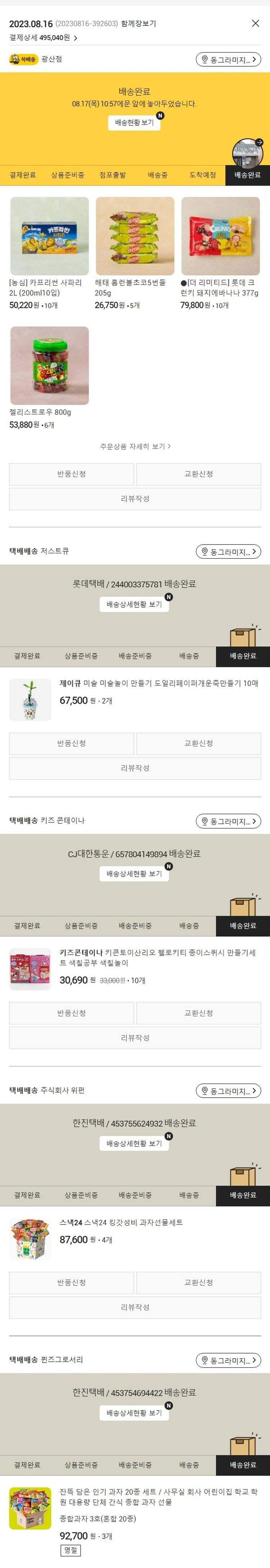The image size is (270, 1568).
Task: View CJ대한통운 배송상세현황
Action: coord(134,874)
